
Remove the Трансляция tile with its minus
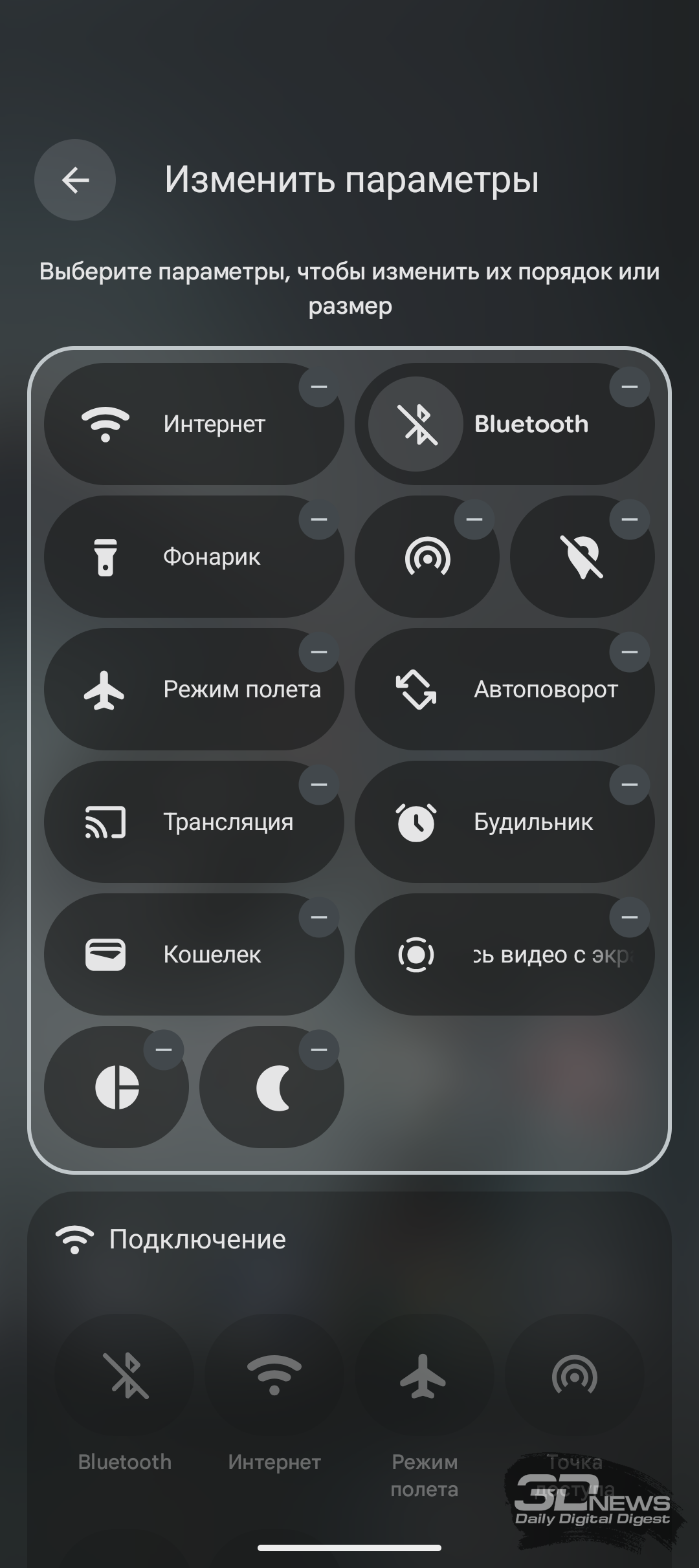pyautogui.click(x=318, y=785)
